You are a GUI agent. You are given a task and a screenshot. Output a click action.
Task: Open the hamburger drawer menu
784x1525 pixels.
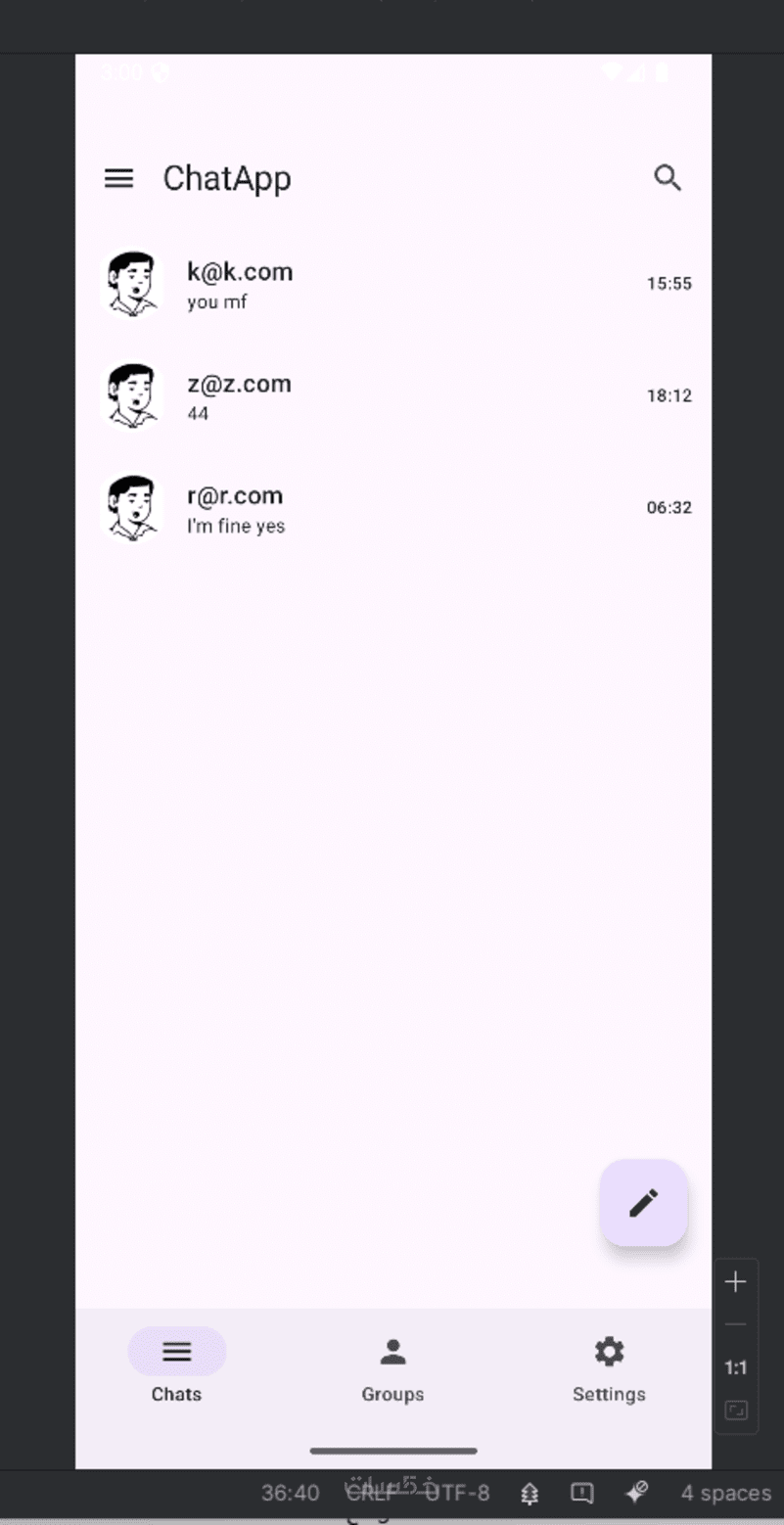(x=119, y=178)
